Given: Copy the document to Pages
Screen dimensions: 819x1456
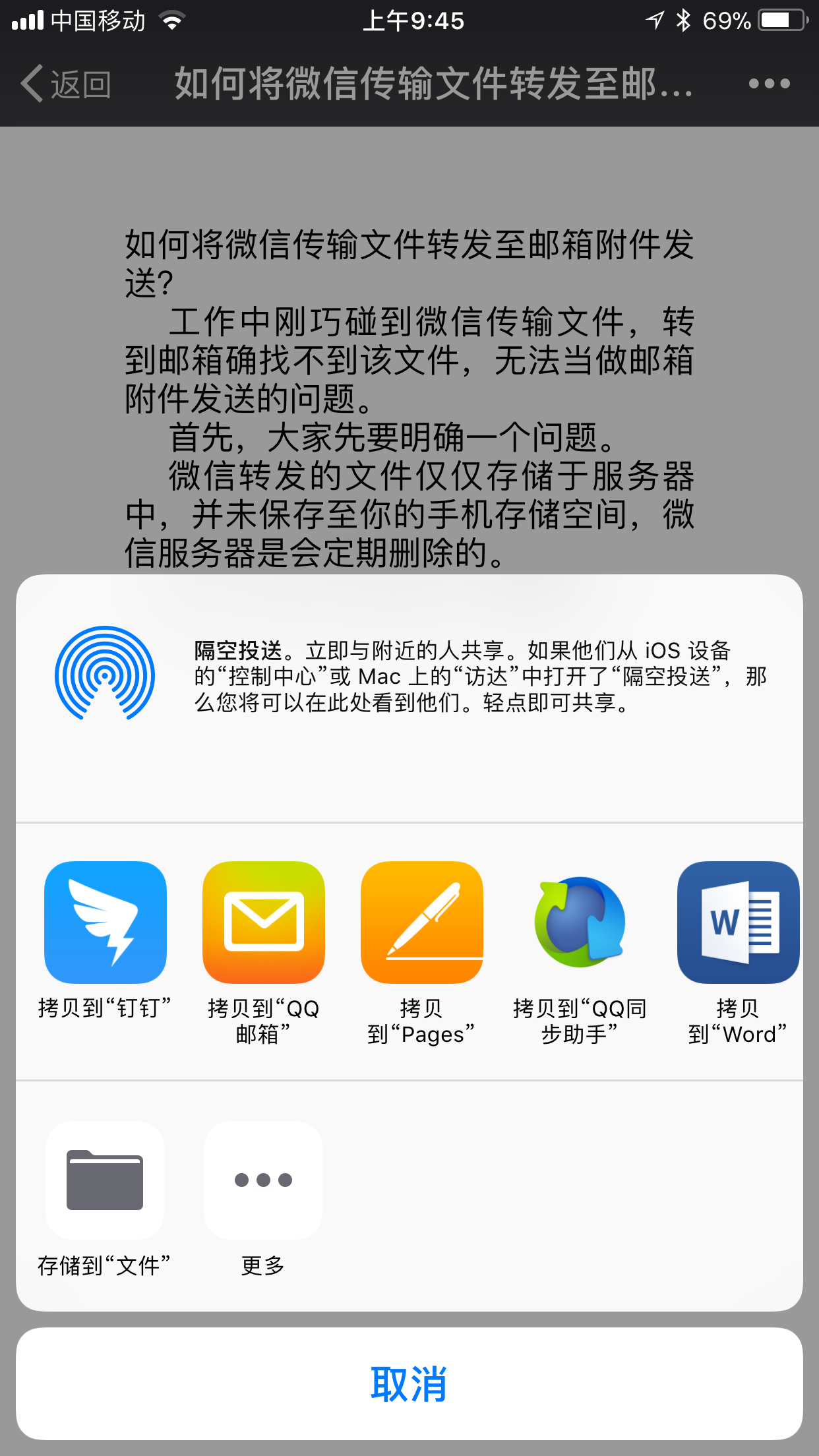Looking at the screenshot, I should tap(421, 922).
